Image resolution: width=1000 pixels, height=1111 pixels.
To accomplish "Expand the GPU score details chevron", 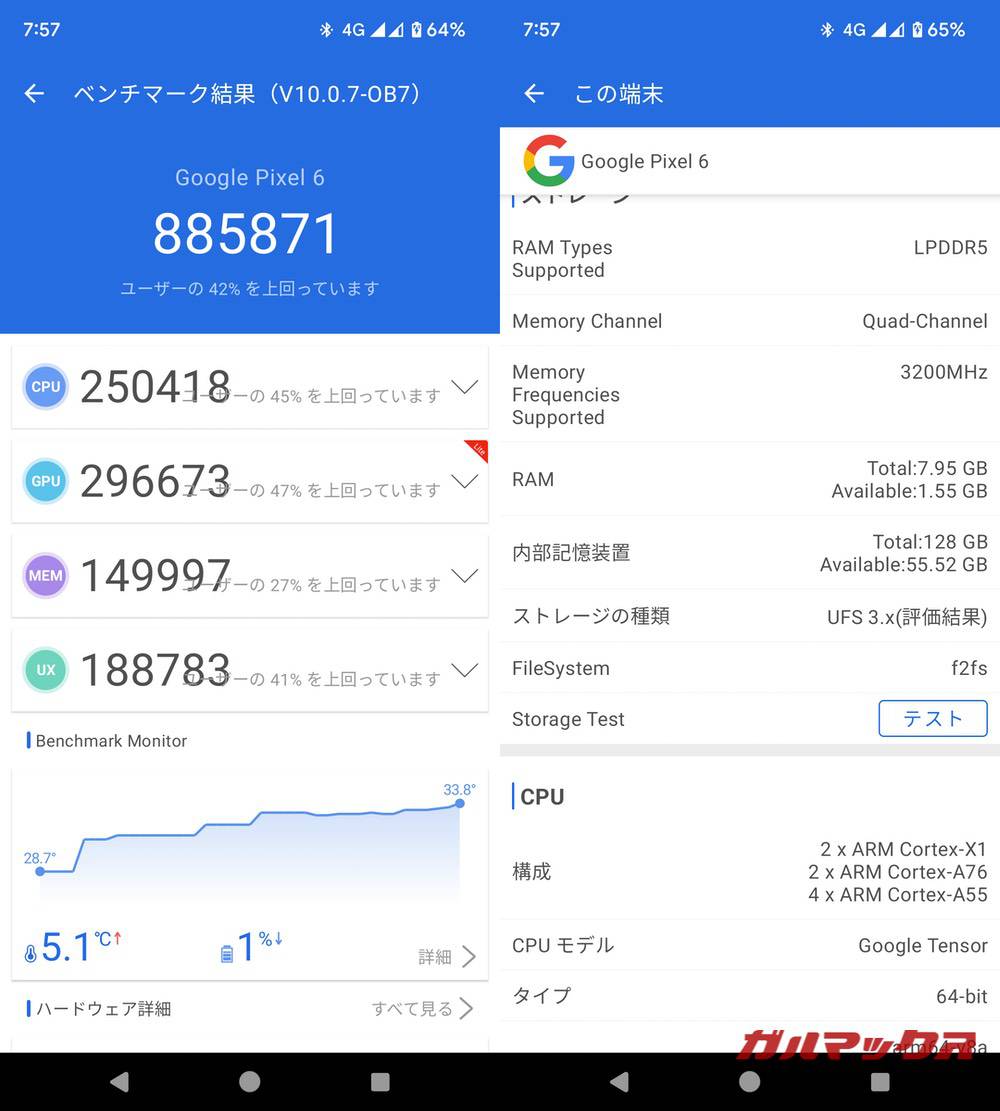I will pos(464,481).
